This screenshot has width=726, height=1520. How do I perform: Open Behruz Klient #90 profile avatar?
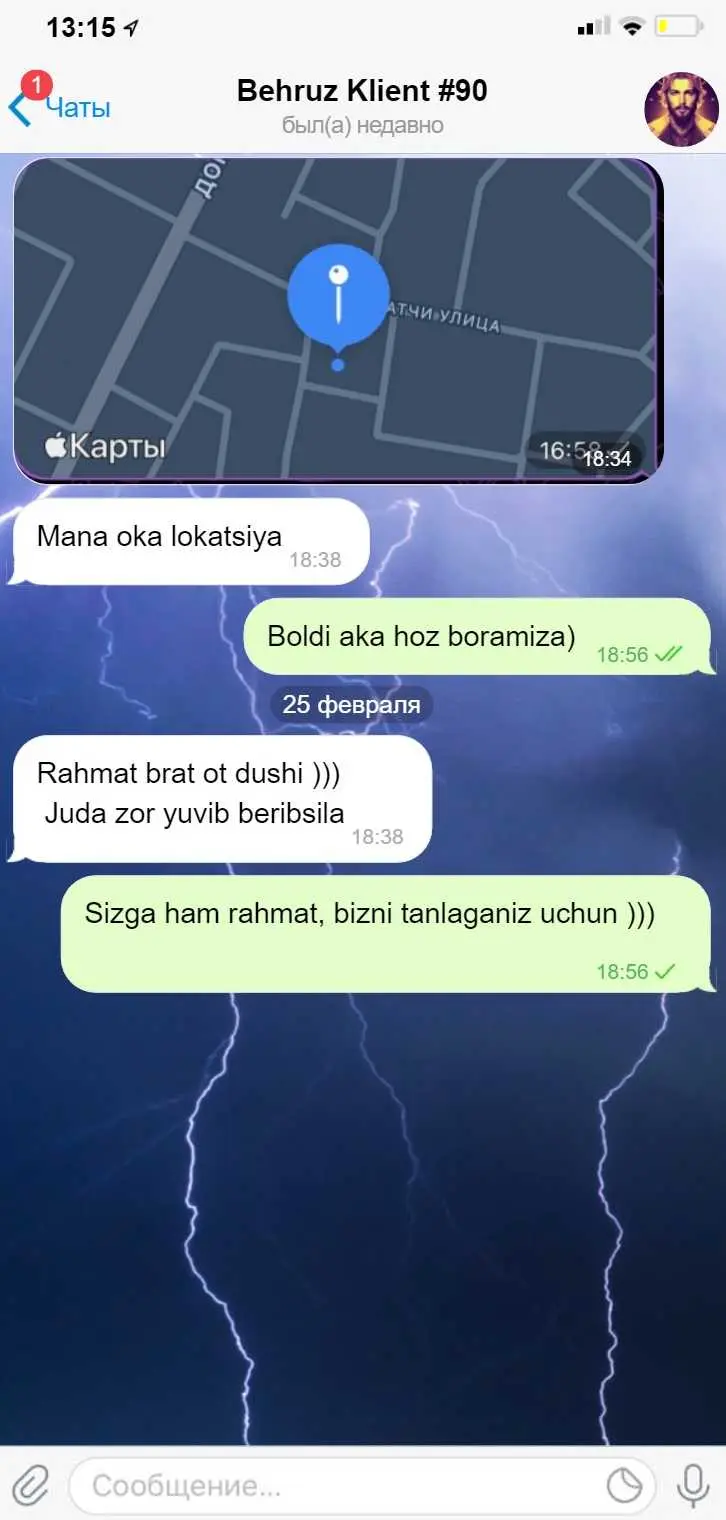tap(679, 108)
